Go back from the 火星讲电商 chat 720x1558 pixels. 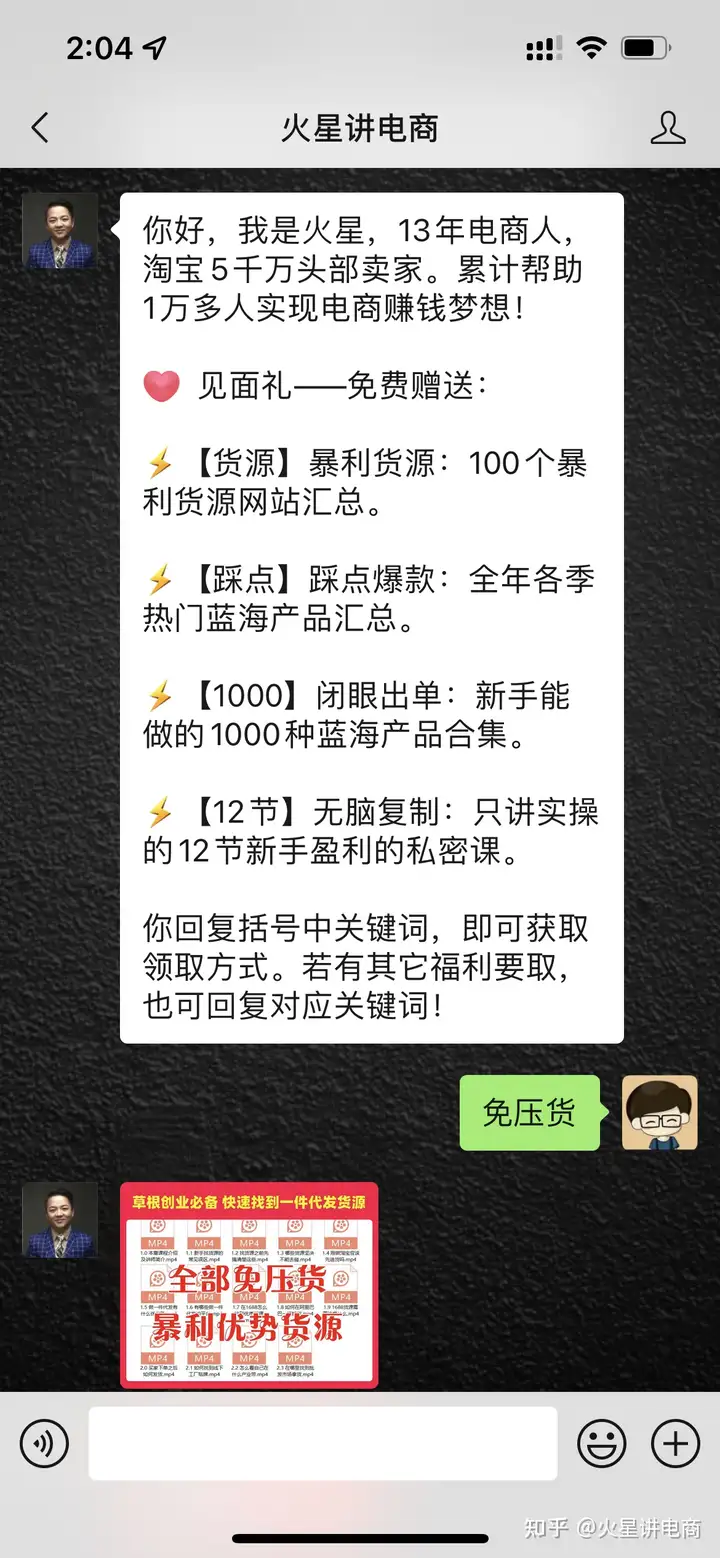(40, 128)
